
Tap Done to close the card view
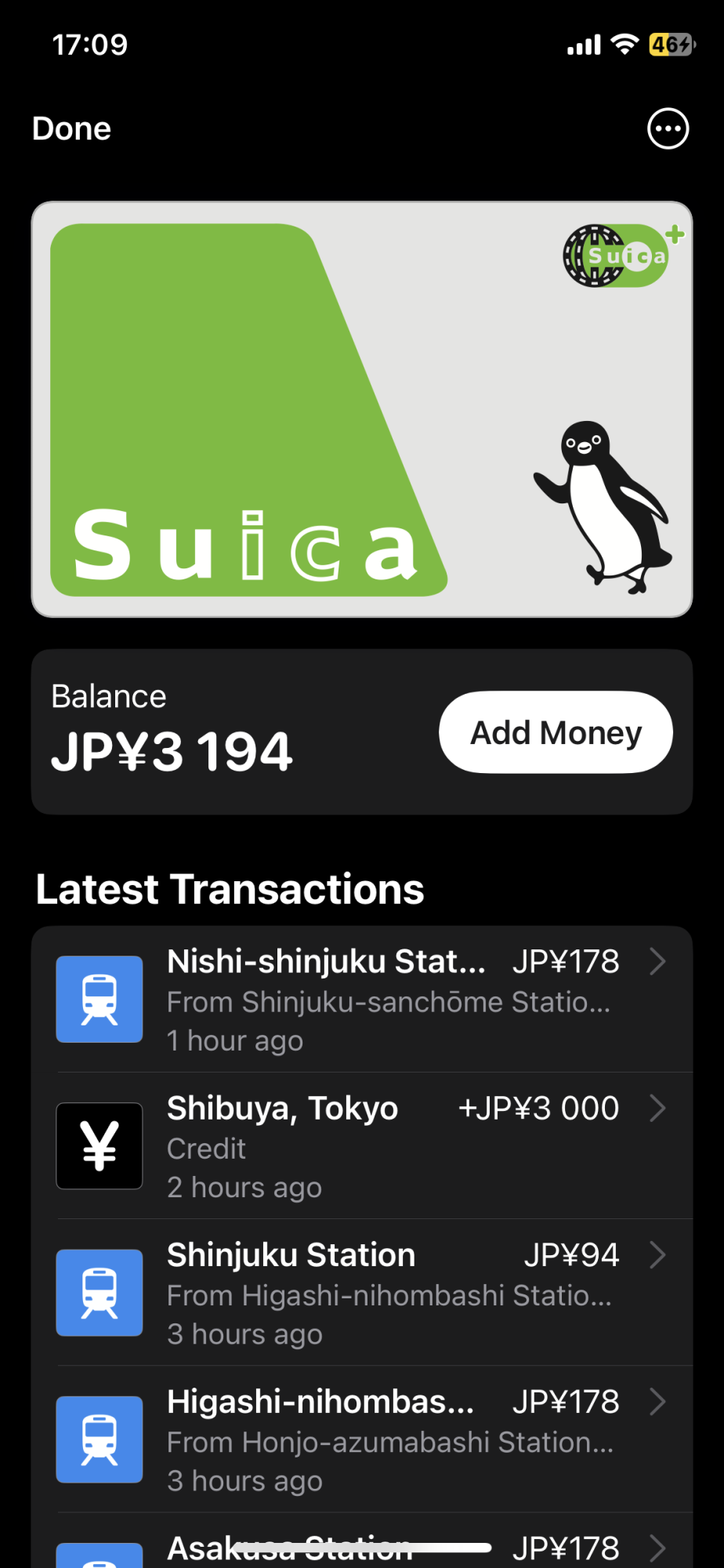pyautogui.click(x=71, y=129)
